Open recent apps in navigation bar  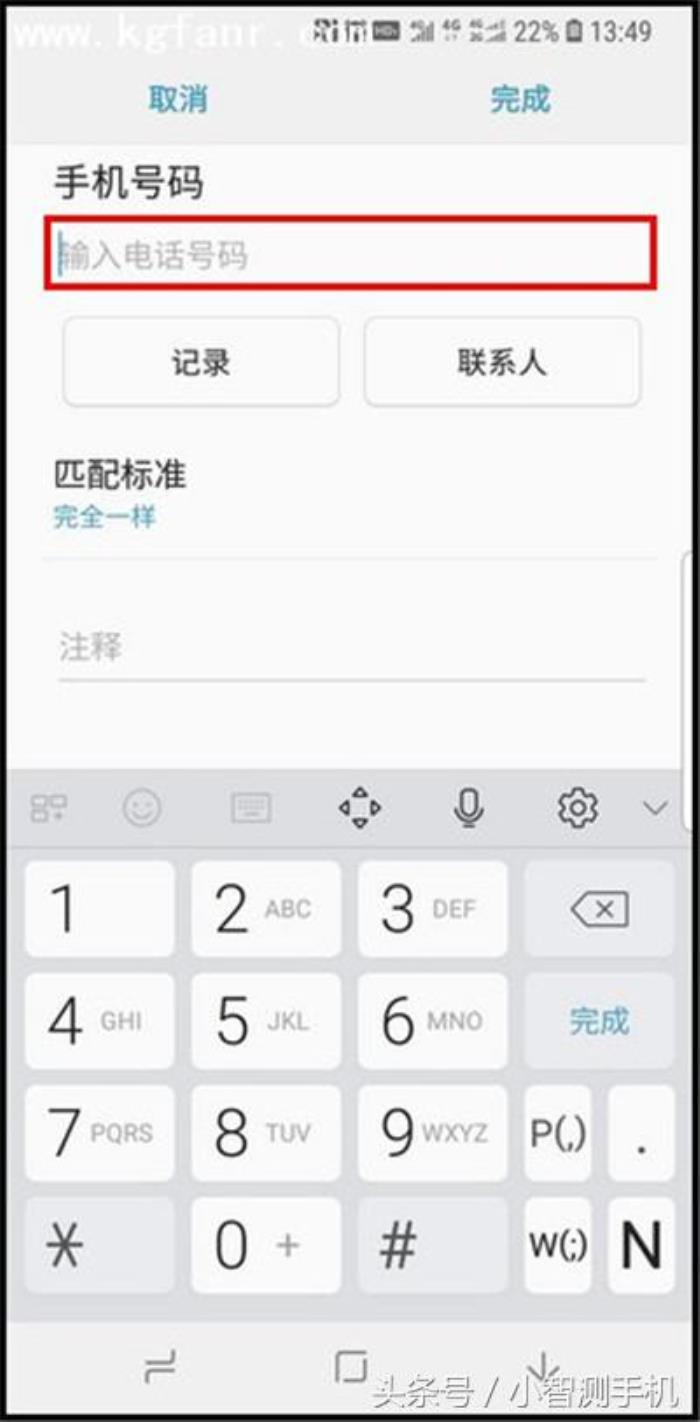(160, 1365)
